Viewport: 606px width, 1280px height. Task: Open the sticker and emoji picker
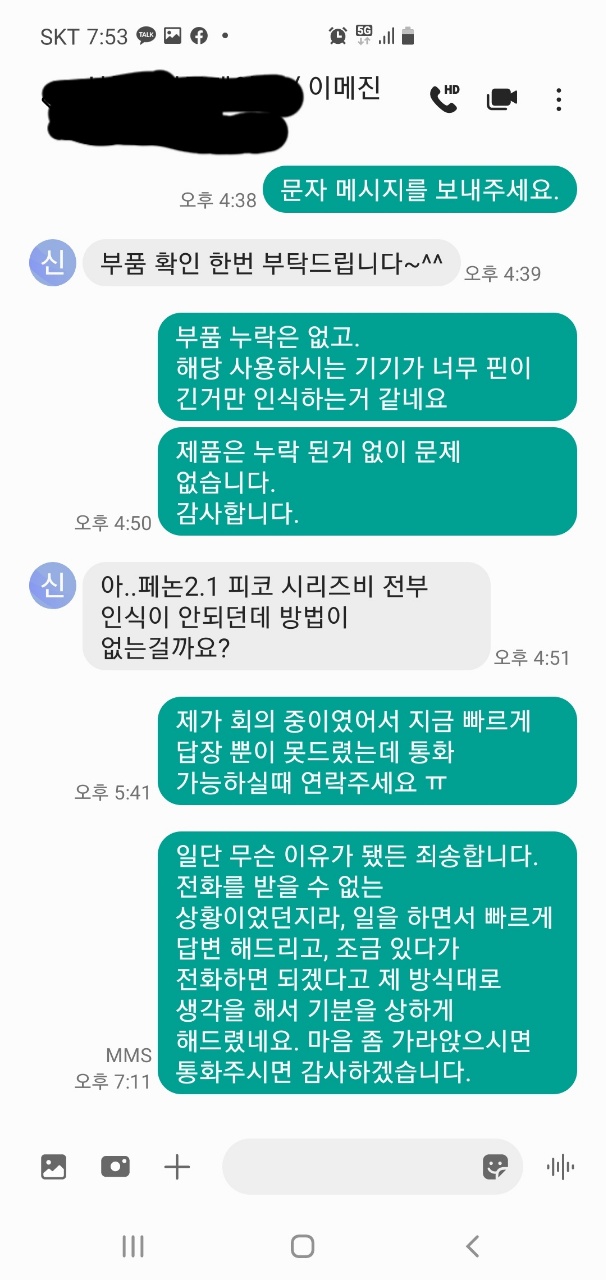coord(495,1166)
